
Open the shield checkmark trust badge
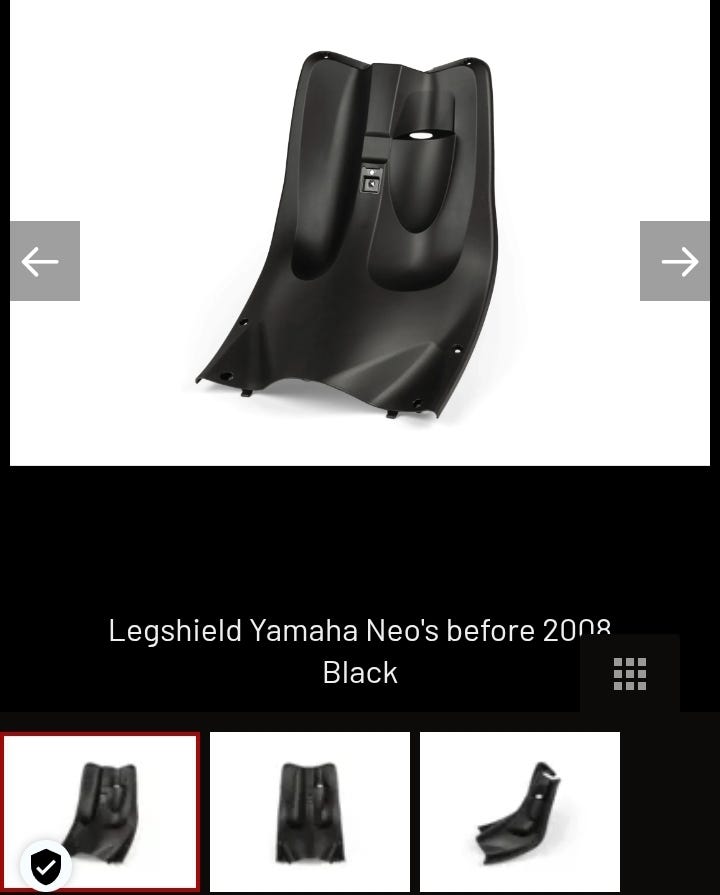(x=45, y=866)
